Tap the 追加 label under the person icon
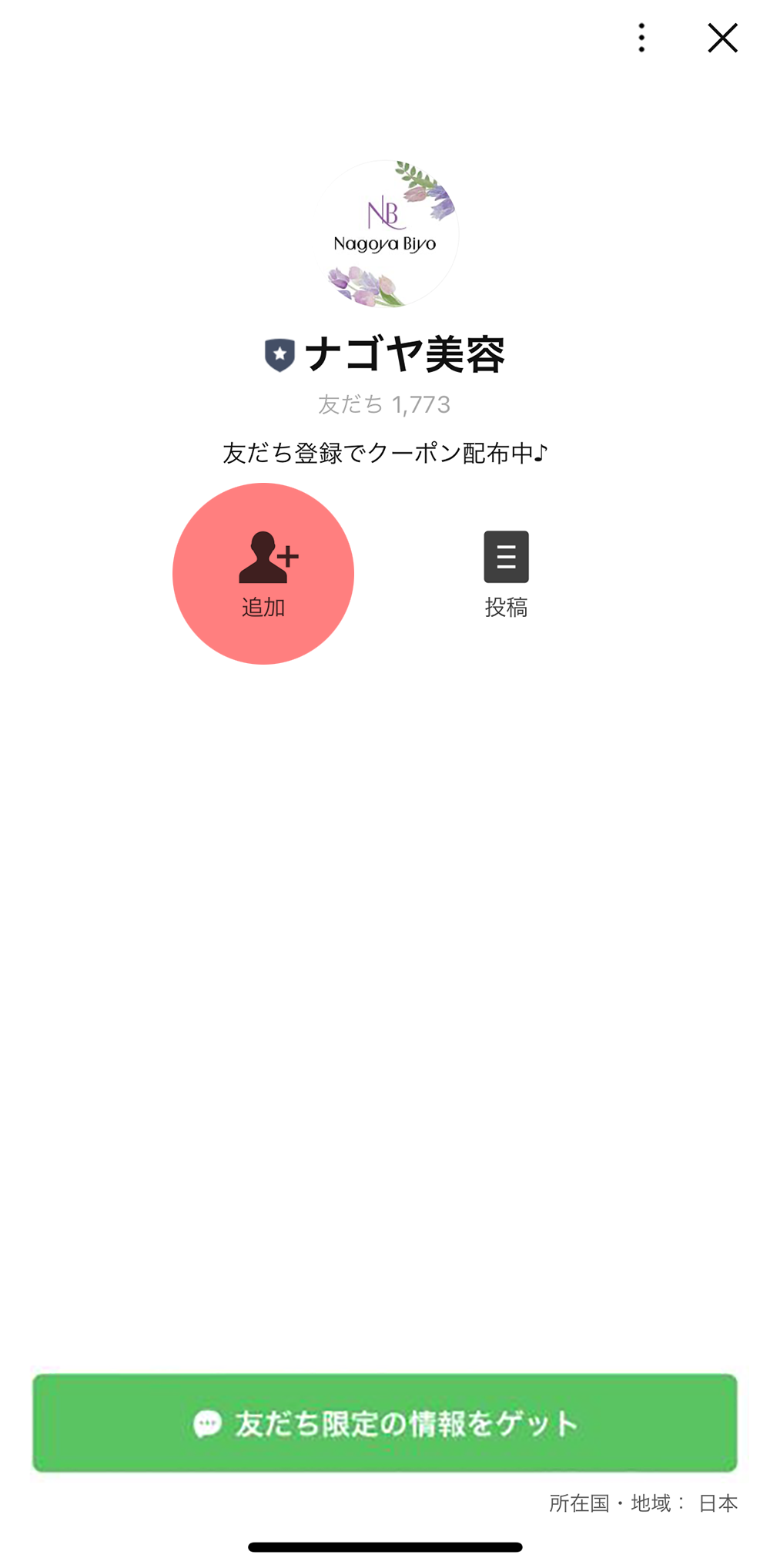The image size is (770, 1568). pyautogui.click(x=263, y=608)
